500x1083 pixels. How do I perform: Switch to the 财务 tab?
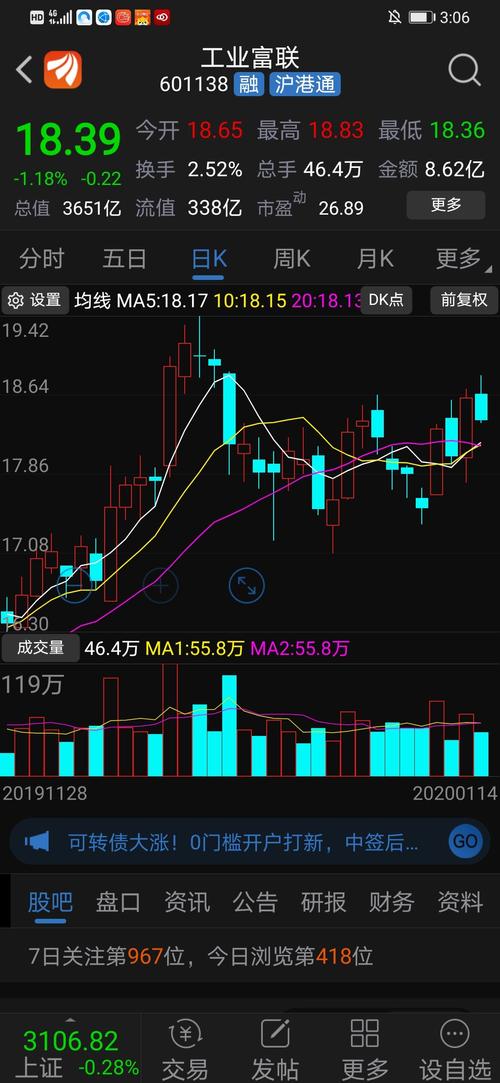tap(392, 902)
